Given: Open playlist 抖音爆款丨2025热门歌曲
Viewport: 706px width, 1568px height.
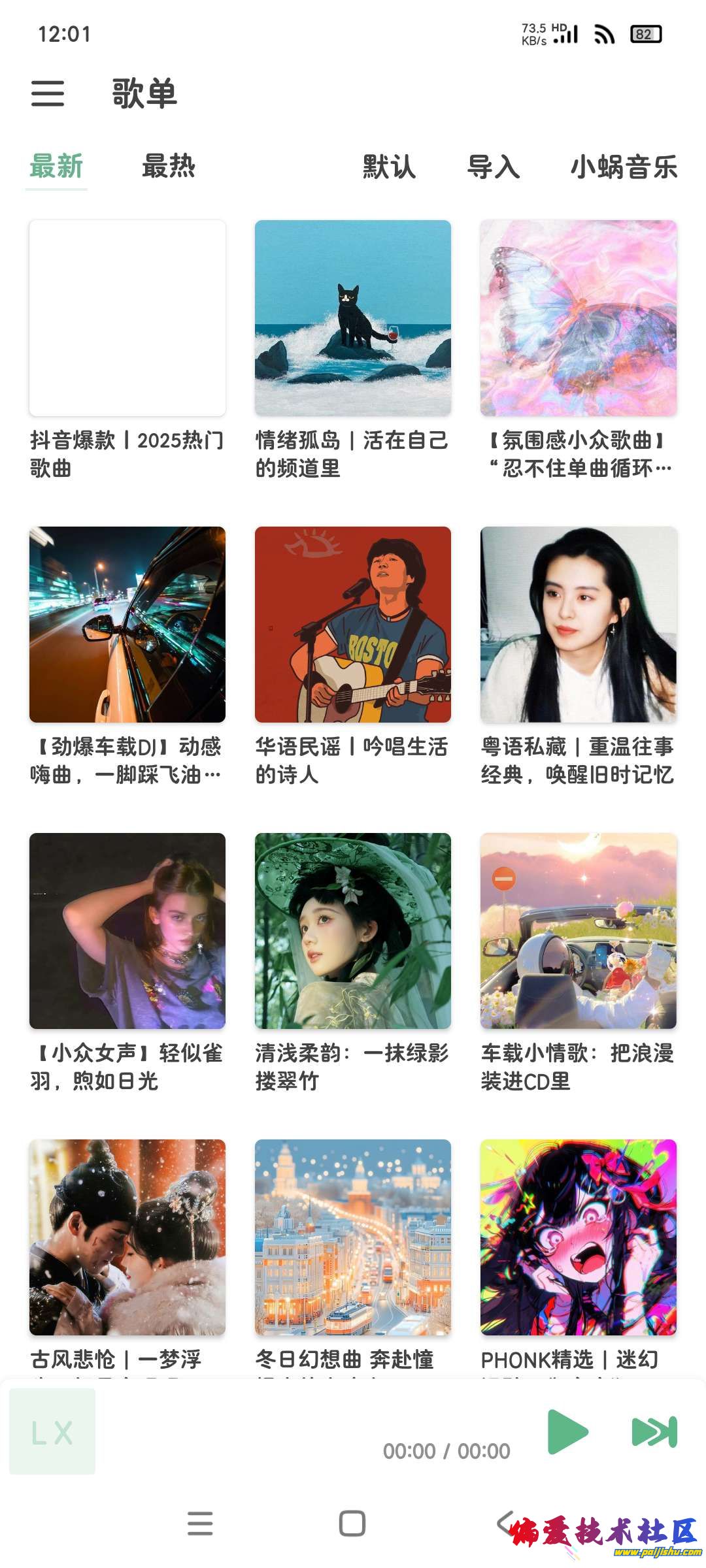Looking at the screenshot, I should [x=127, y=318].
